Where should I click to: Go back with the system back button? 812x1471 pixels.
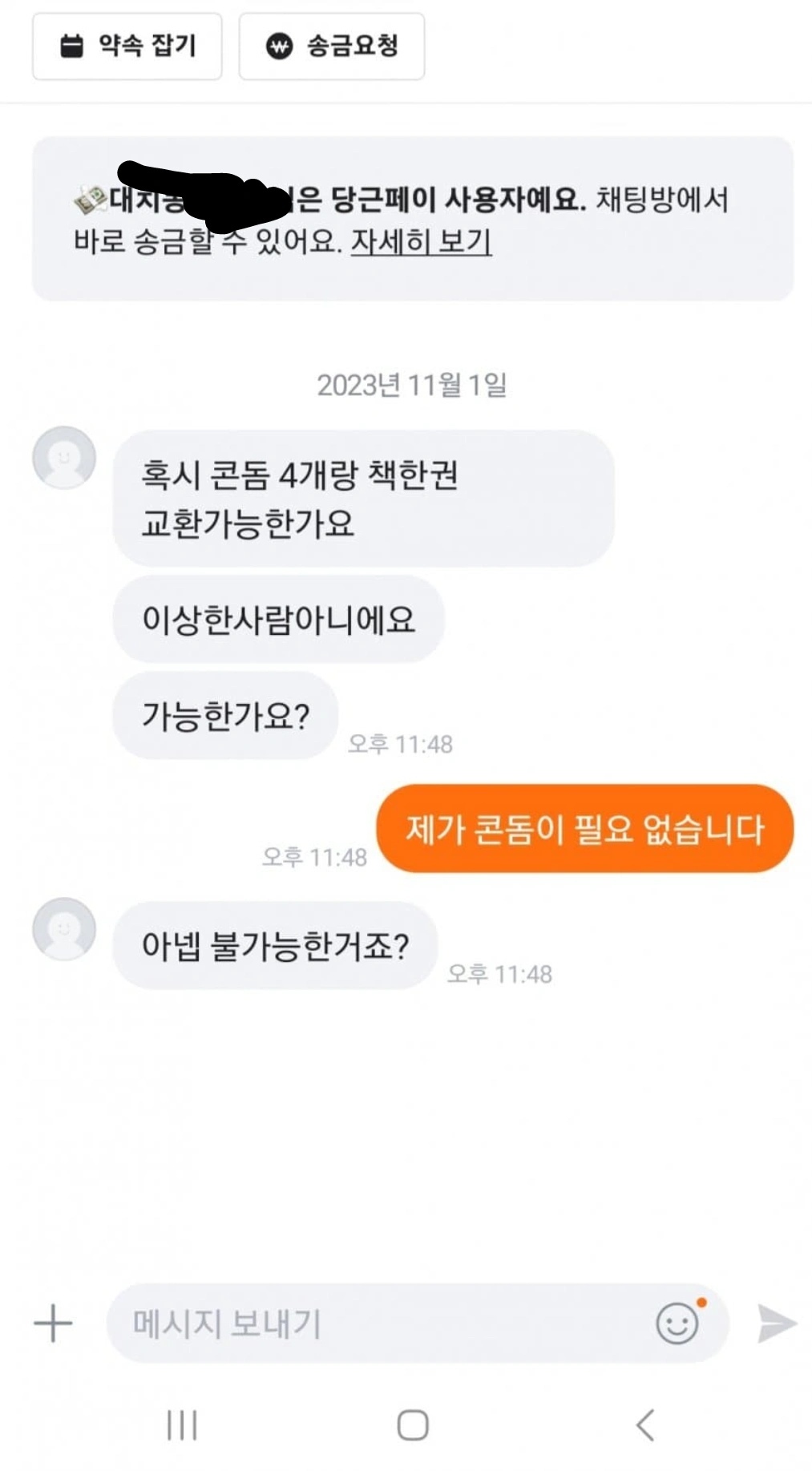click(644, 1425)
